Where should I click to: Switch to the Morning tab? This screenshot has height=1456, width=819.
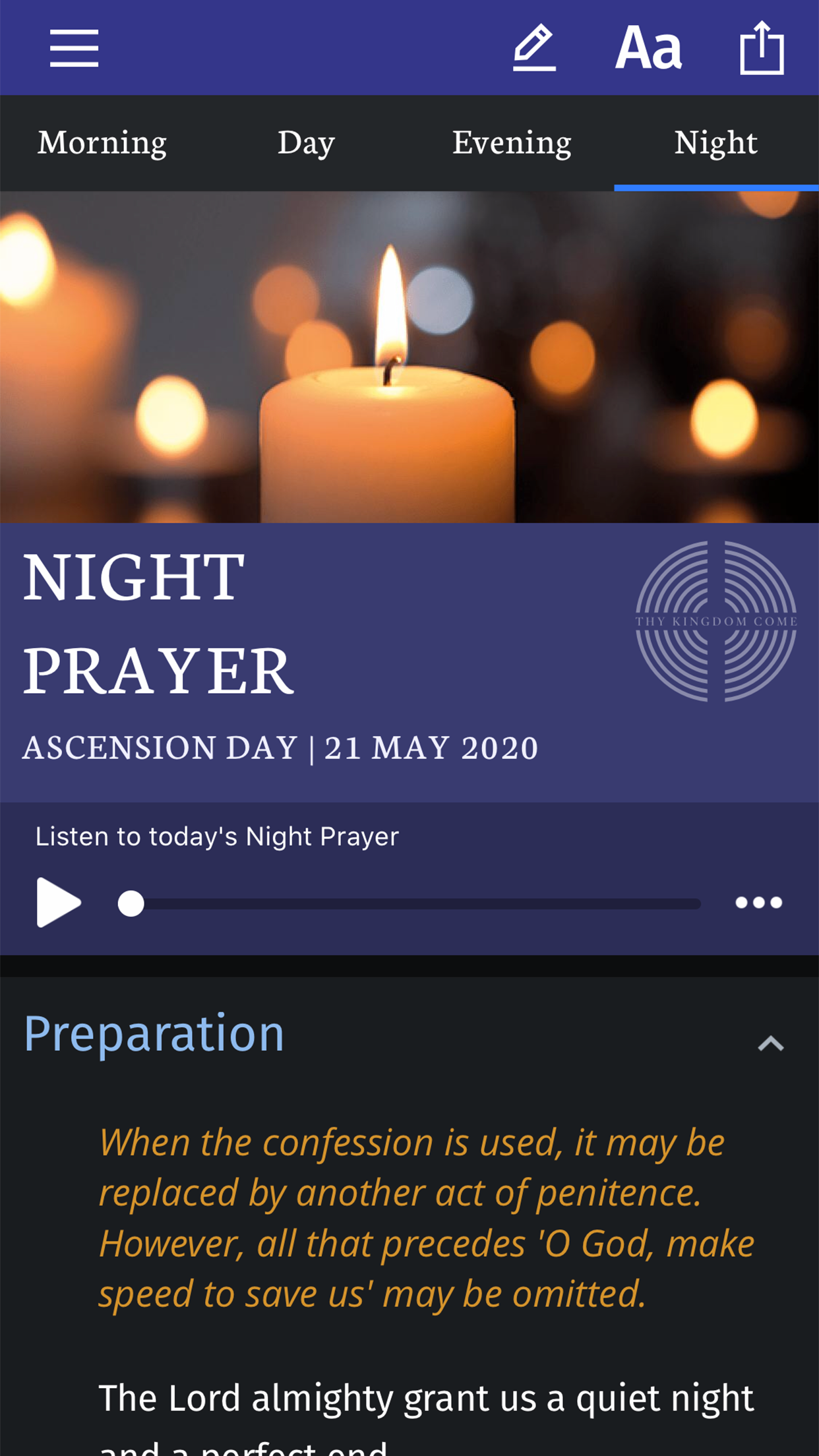(102, 142)
